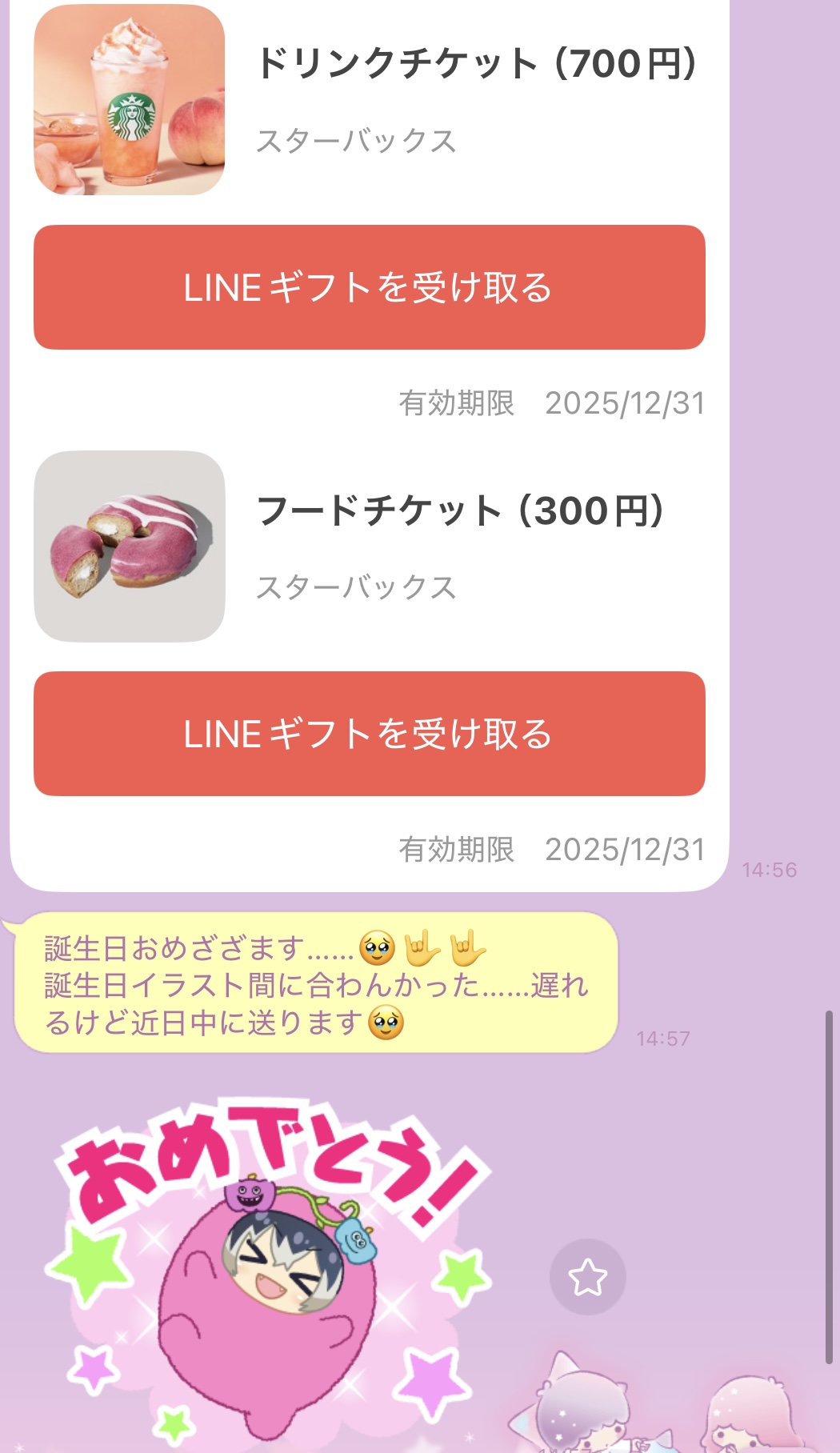Viewport: 840px width, 1453px height.
Task: Open the おめでとう birthday sticker
Action: tap(264, 1272)
